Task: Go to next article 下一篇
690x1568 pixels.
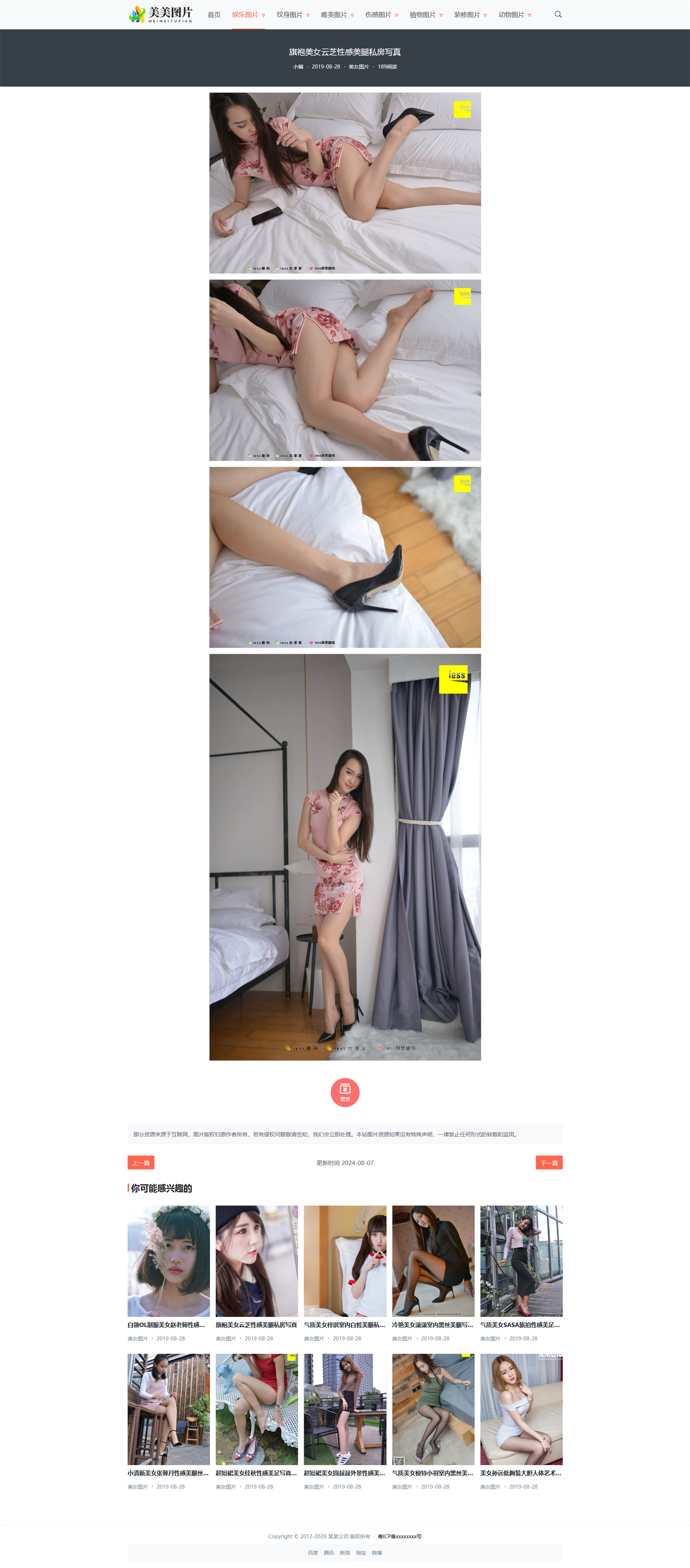Action: [x=549, y=1163]
